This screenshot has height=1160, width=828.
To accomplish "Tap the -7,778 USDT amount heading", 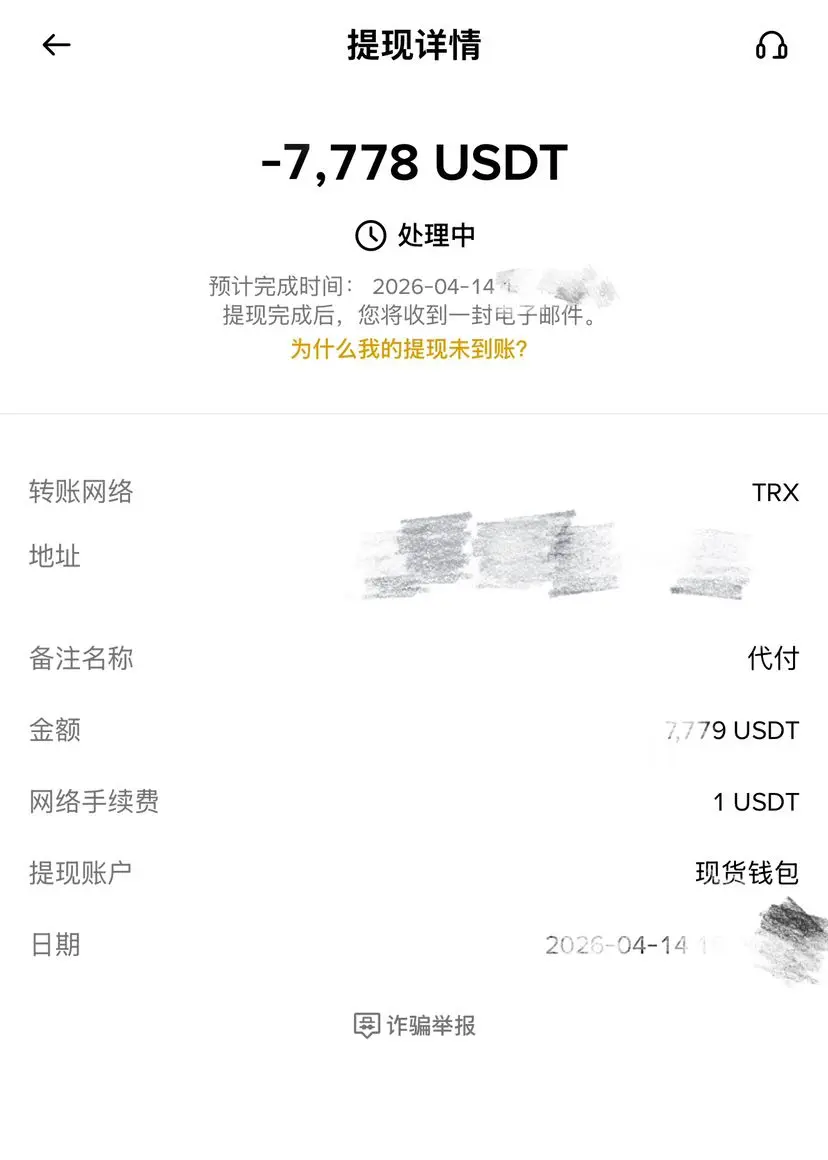I will 414,162.
